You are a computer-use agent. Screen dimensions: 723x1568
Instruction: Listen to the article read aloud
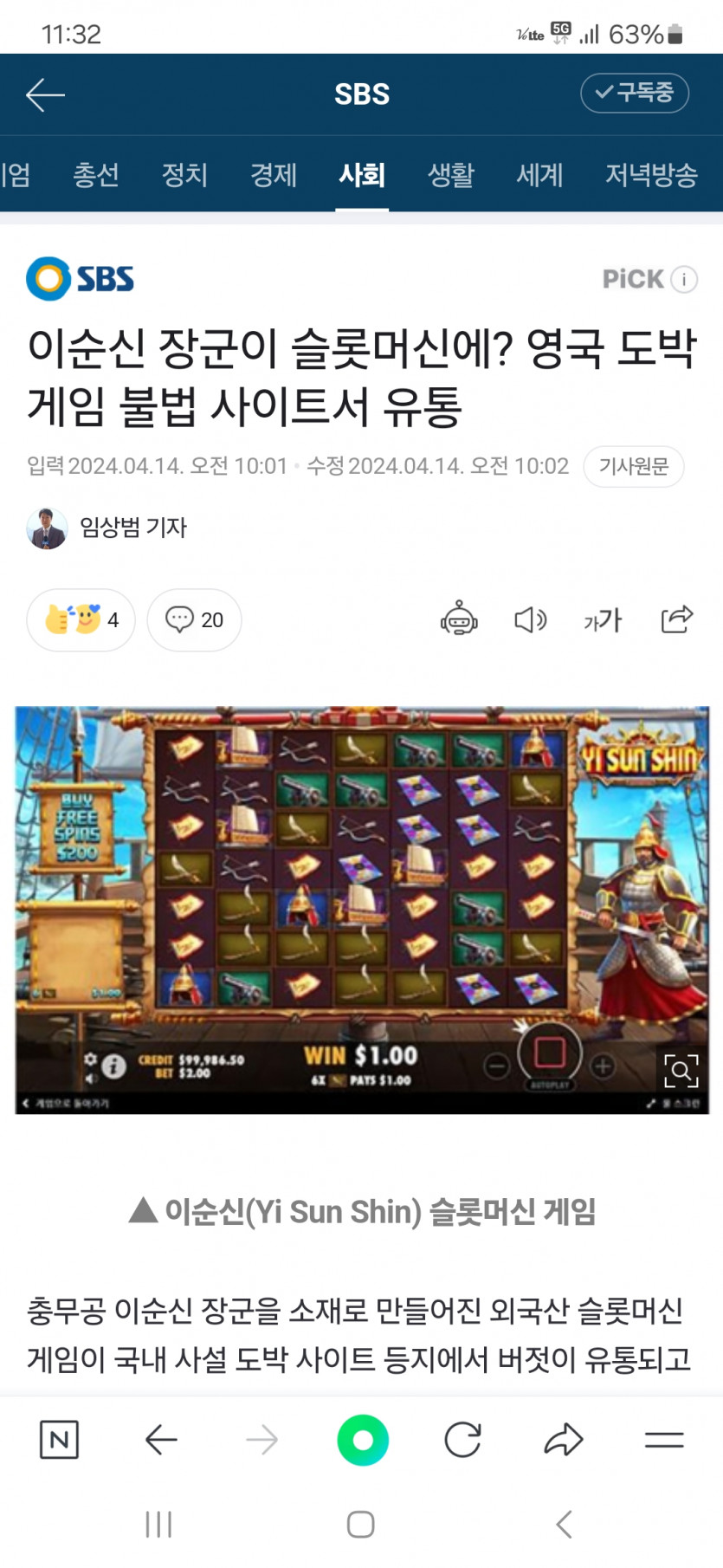click(x=530, y=619)
